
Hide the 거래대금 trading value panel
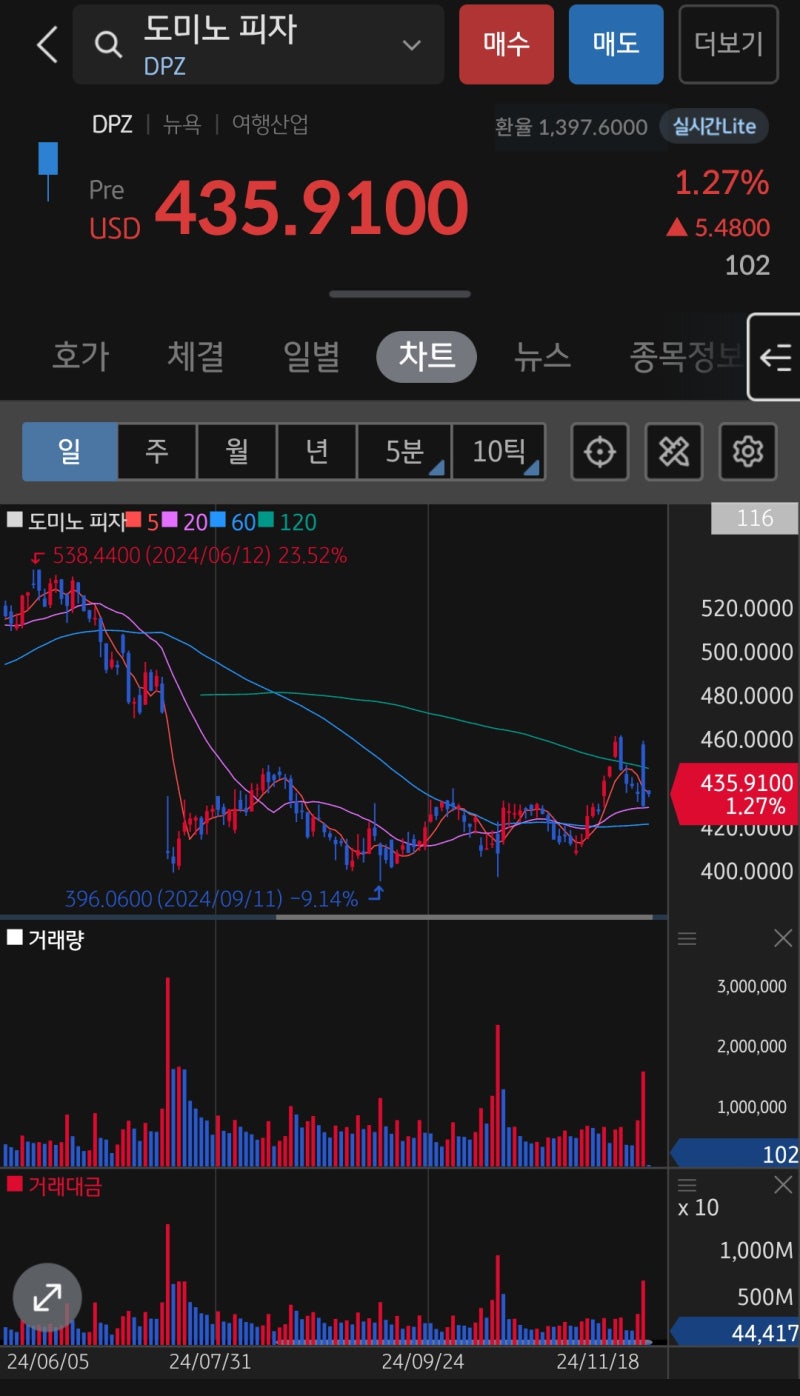[x=783, y=1185]
